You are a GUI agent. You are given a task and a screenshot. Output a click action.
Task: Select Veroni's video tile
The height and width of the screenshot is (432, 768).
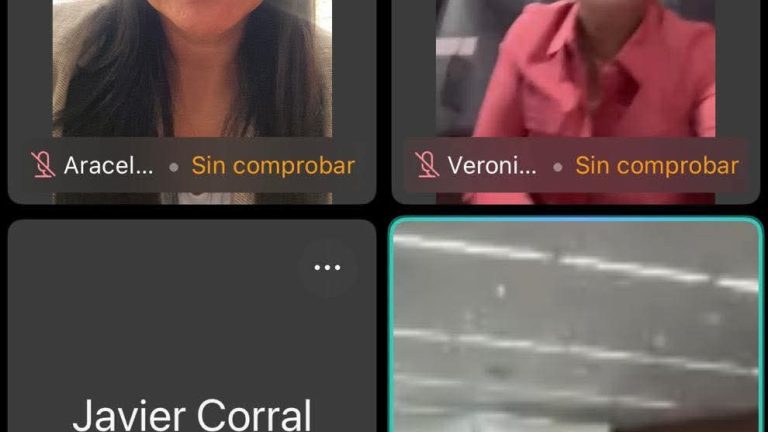[x=575, y=80]
